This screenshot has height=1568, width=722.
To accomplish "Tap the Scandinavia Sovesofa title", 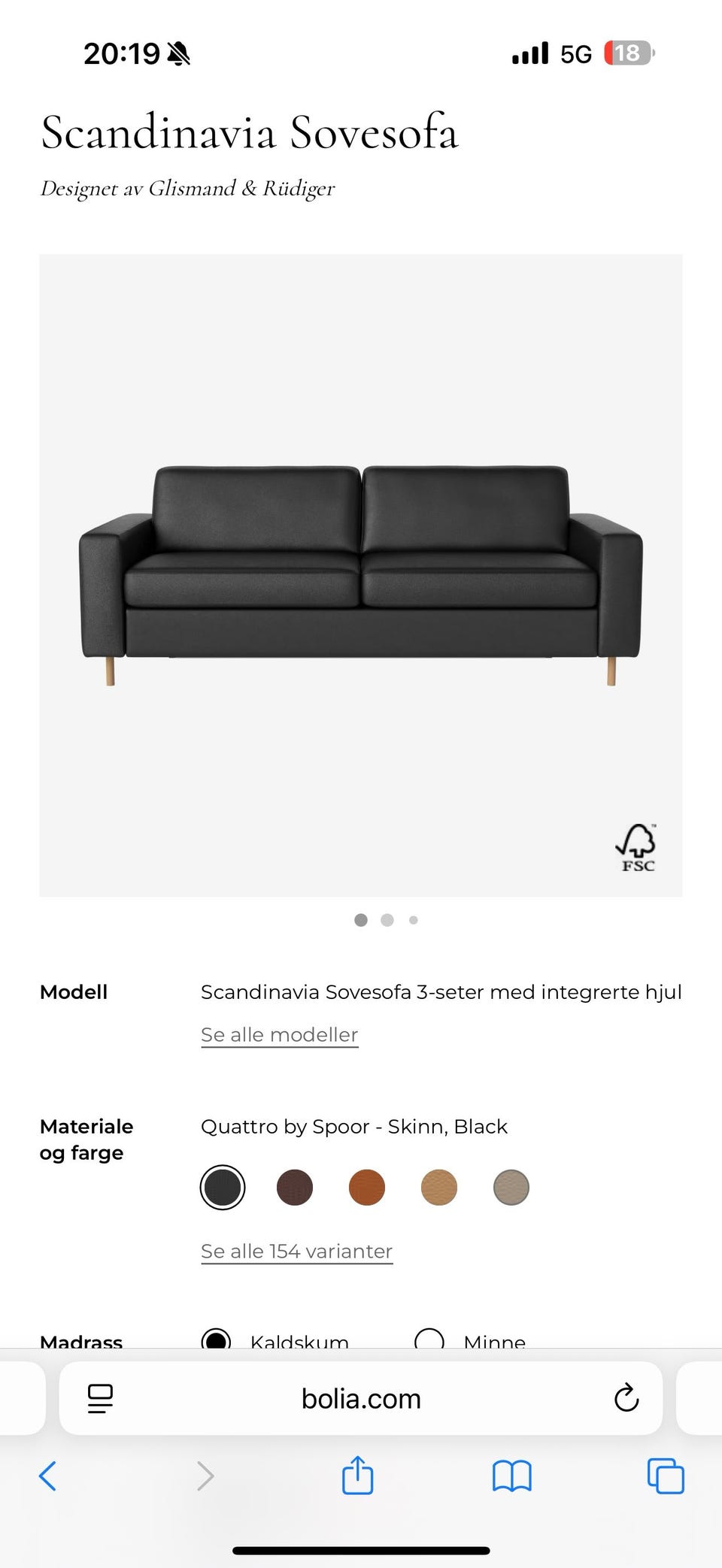I will point(248,133).
